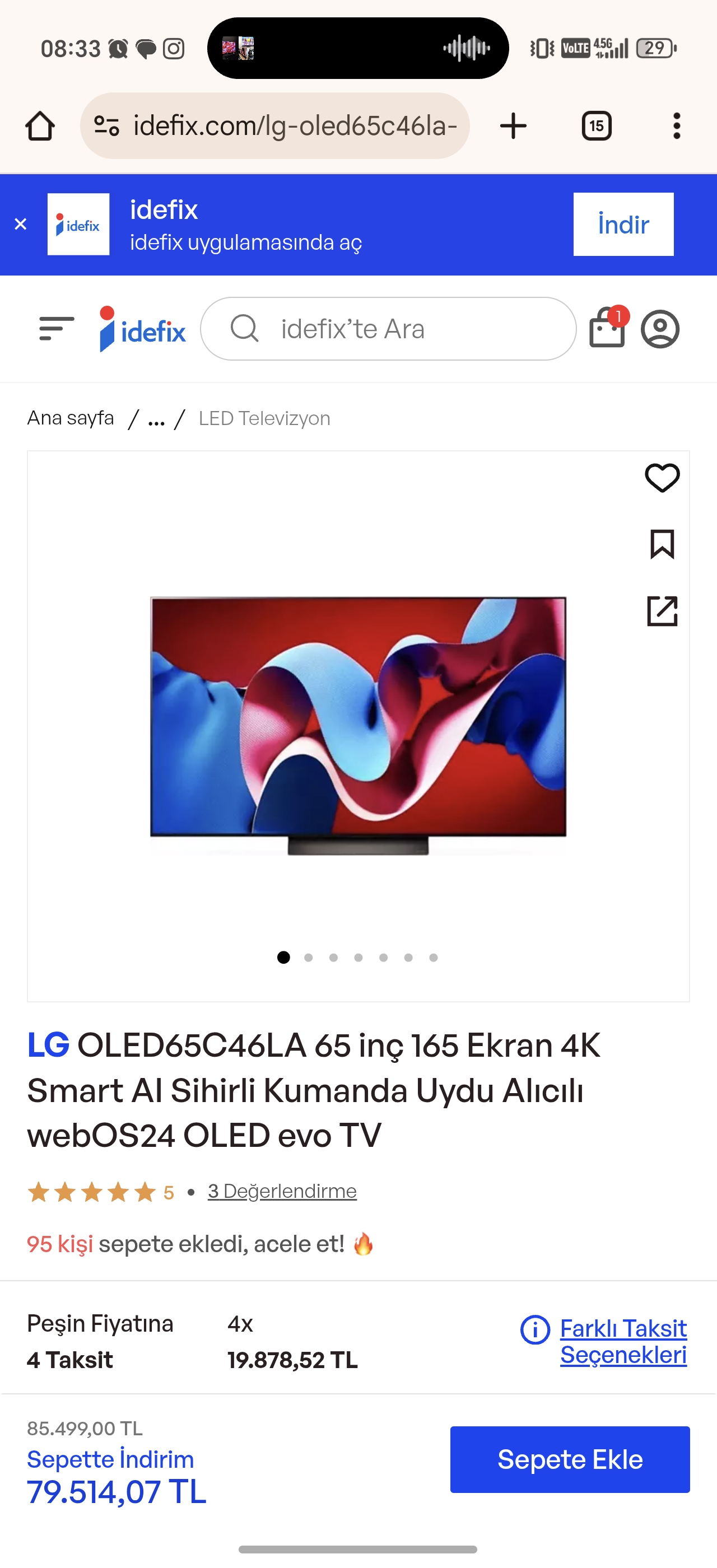717x1568 pixels.
Task: Bookmark this LG TV
Action: click(662, 544)
